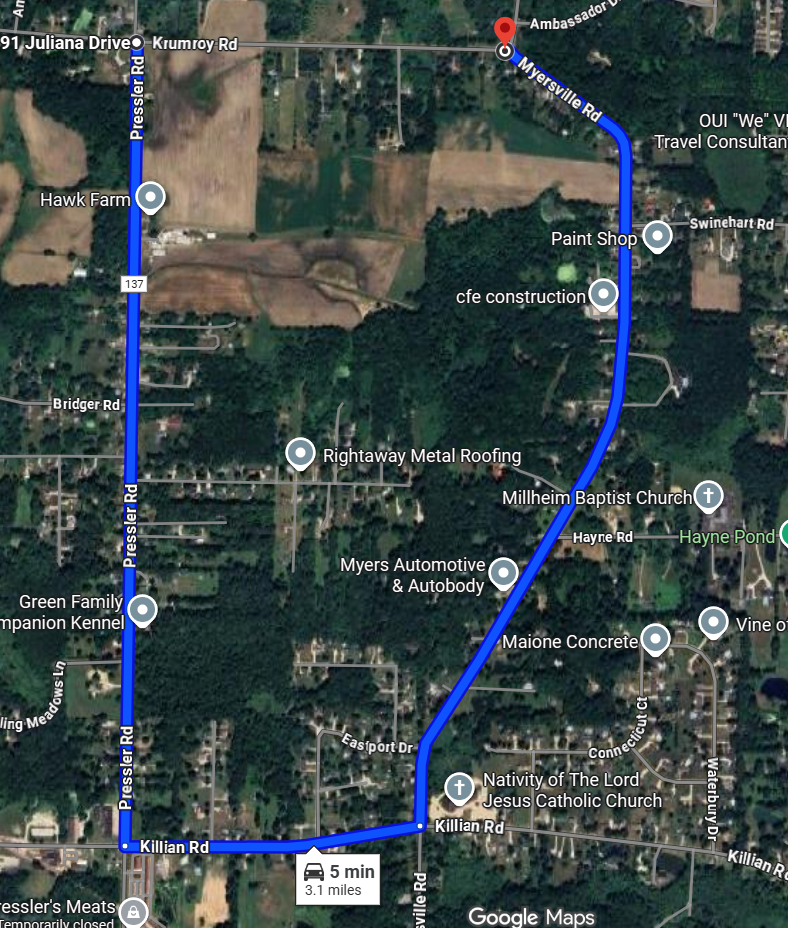Open the Hayne Pond marker
Viewport: 788px width, 928px height.
(784, 534)
